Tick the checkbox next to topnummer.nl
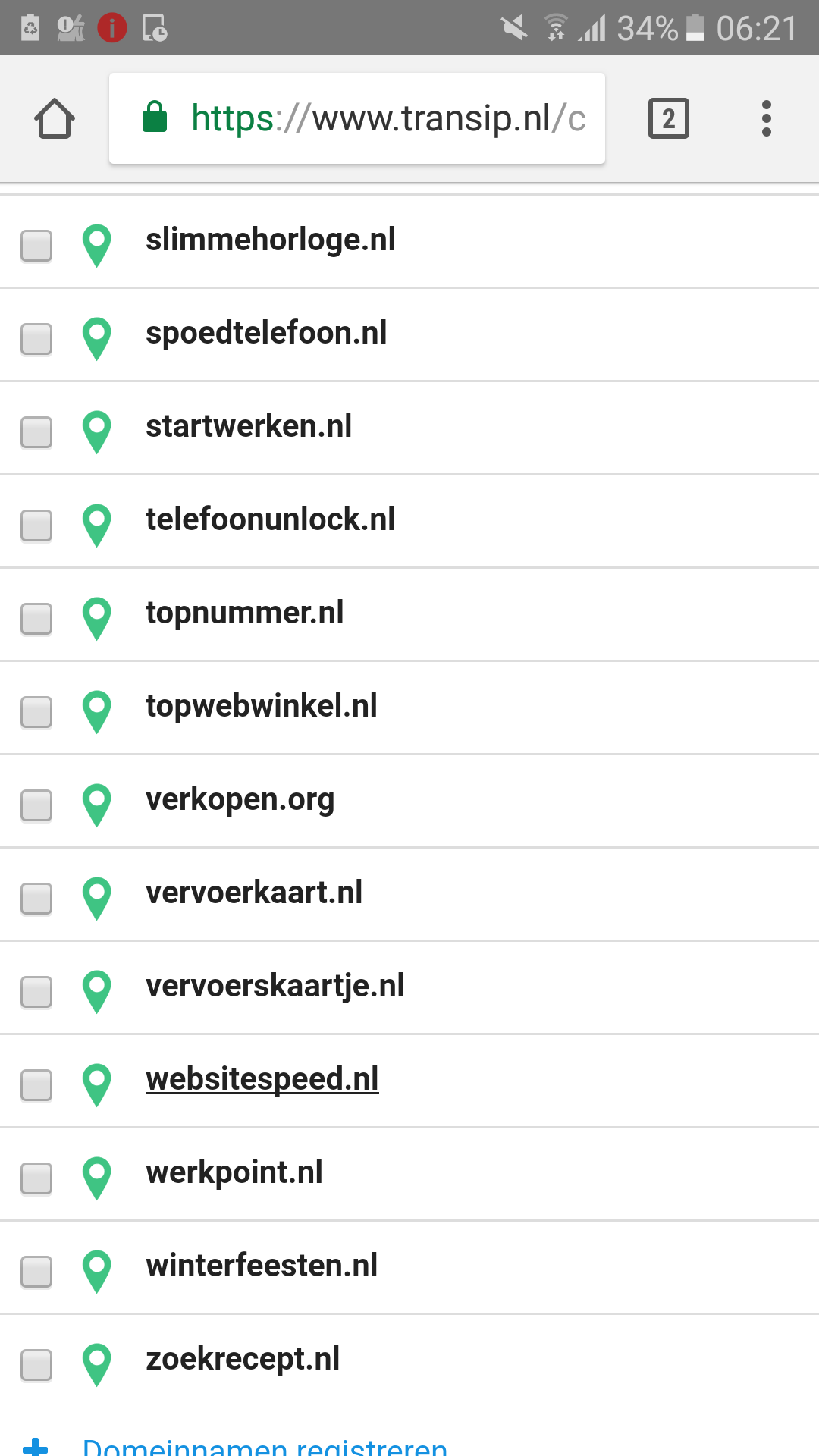This screenshot has width=819, height=1456. [x=36, y=619]
